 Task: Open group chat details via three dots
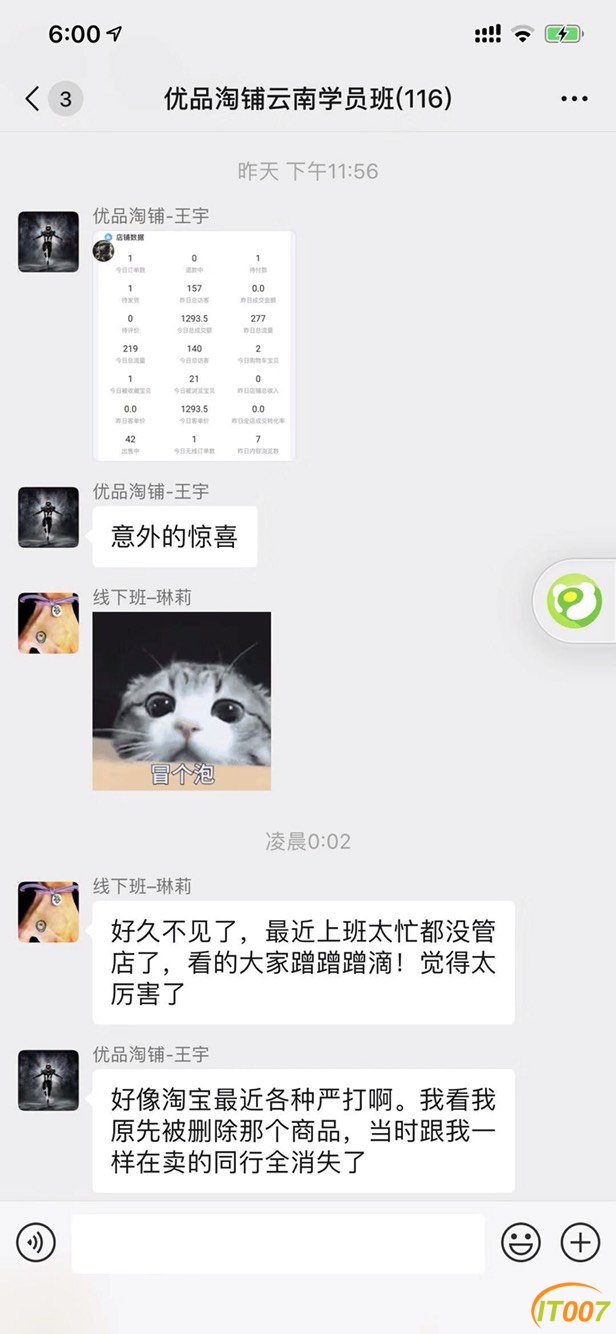[574, 99]
